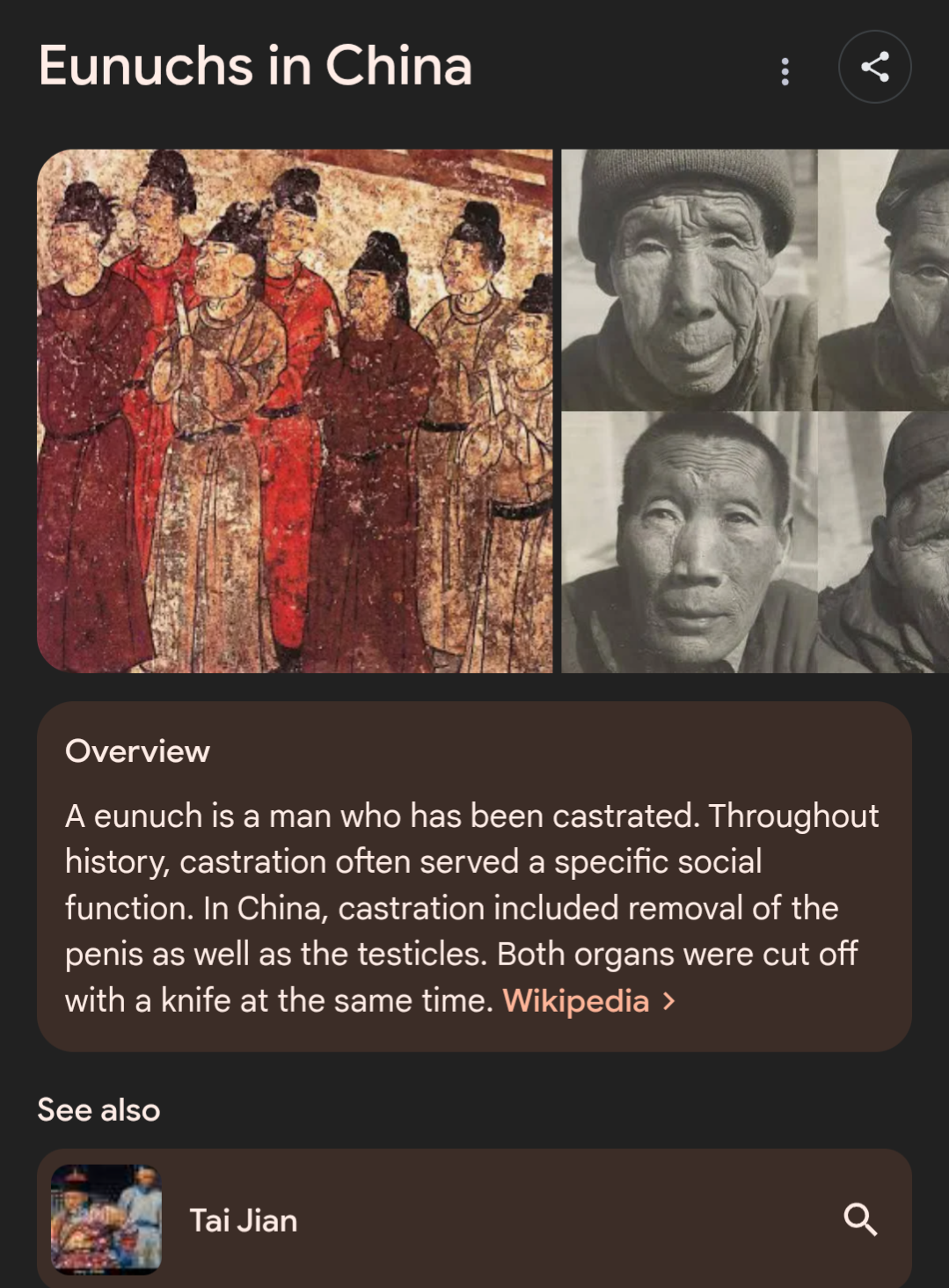Open the red-robed mural painting image
The image size is (949, 1288).
[295, 411]
